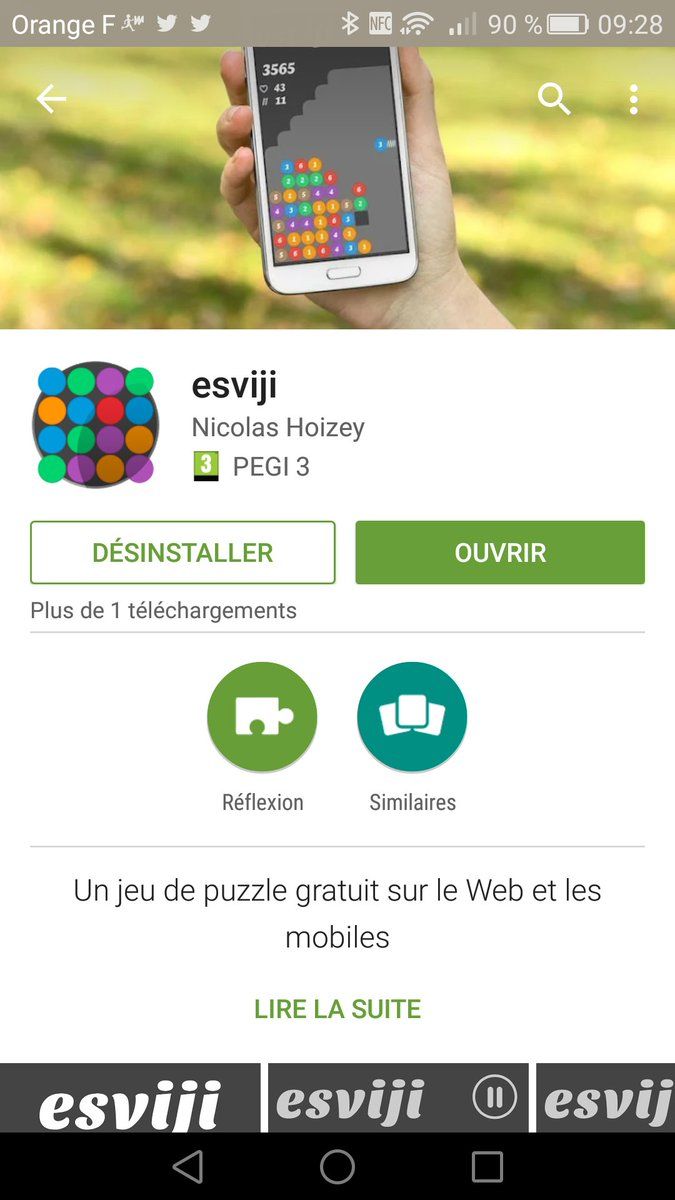The image size is (675, 1200).
Task: Open the recent apps view
Action: click(x=487, y=1166)
